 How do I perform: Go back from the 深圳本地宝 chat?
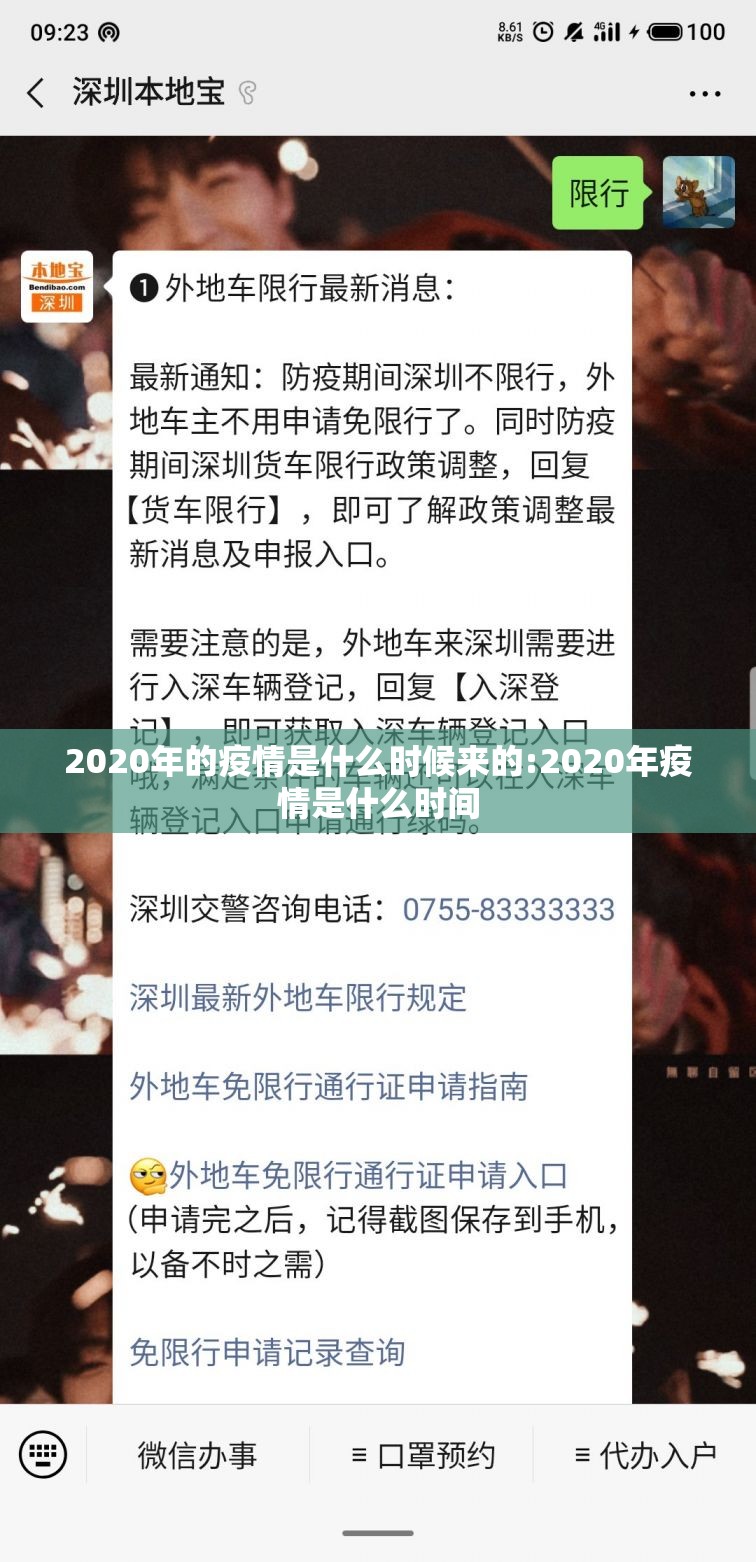click(36, 93)
